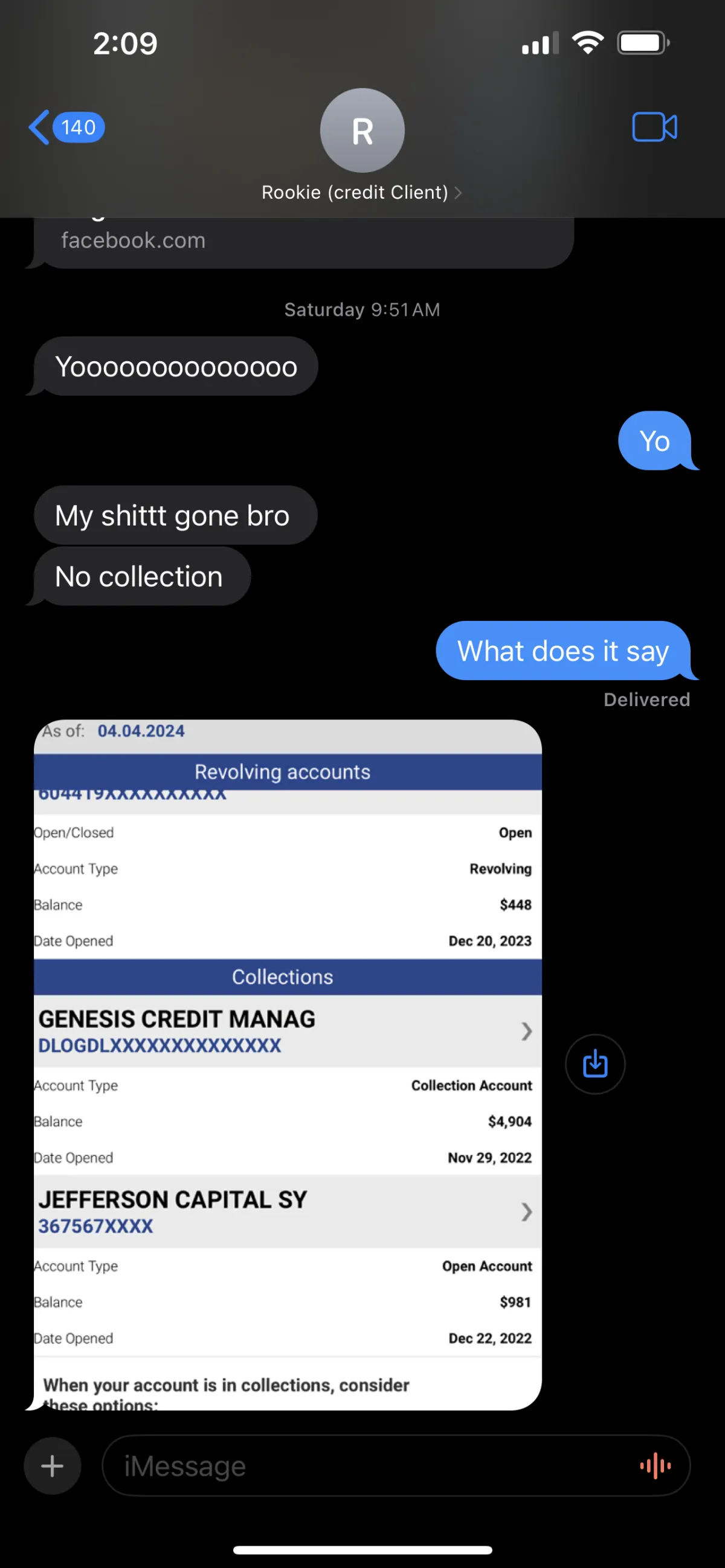
Task: Record an audio message
Action: (x=655, y=1466)
